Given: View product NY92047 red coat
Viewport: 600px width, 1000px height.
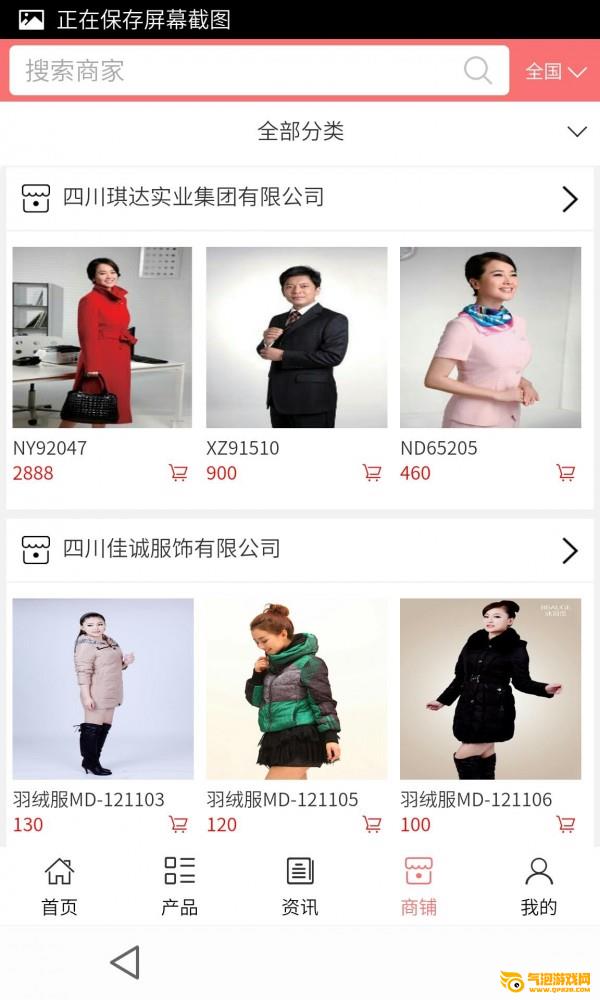Looking at the screenshot, I should click(102, 337).
